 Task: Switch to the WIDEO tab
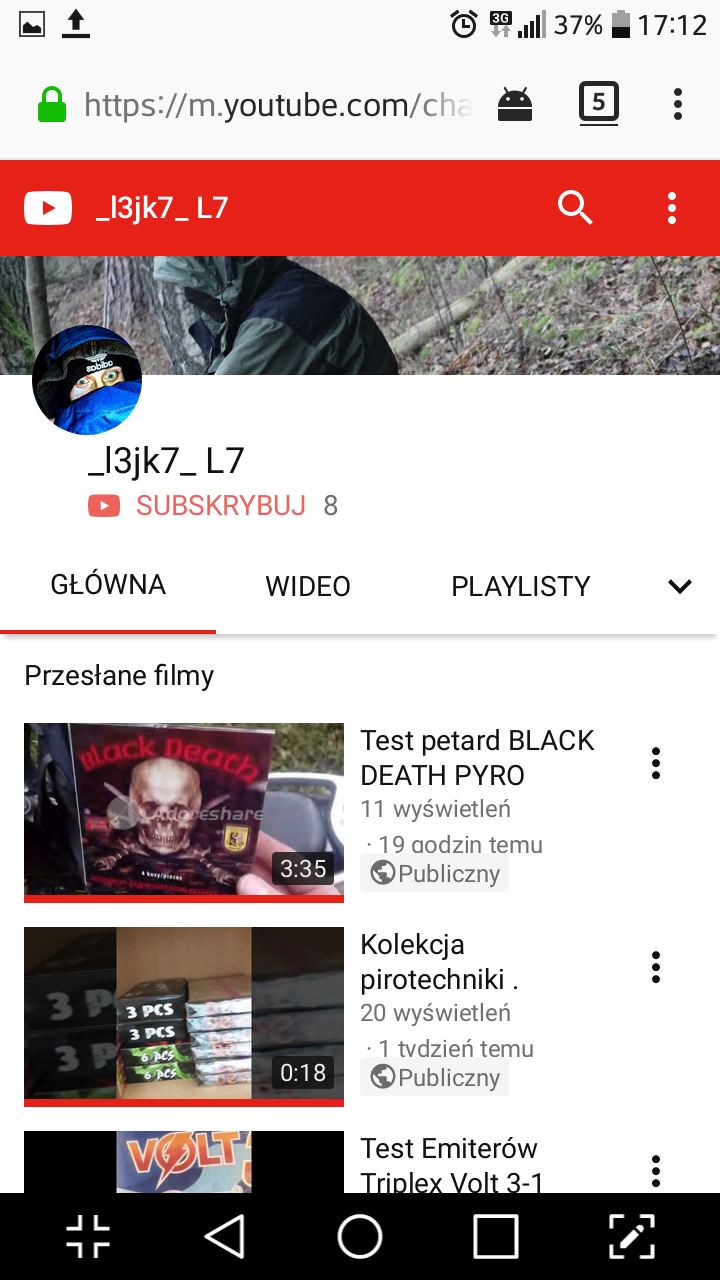coord(308,586)
